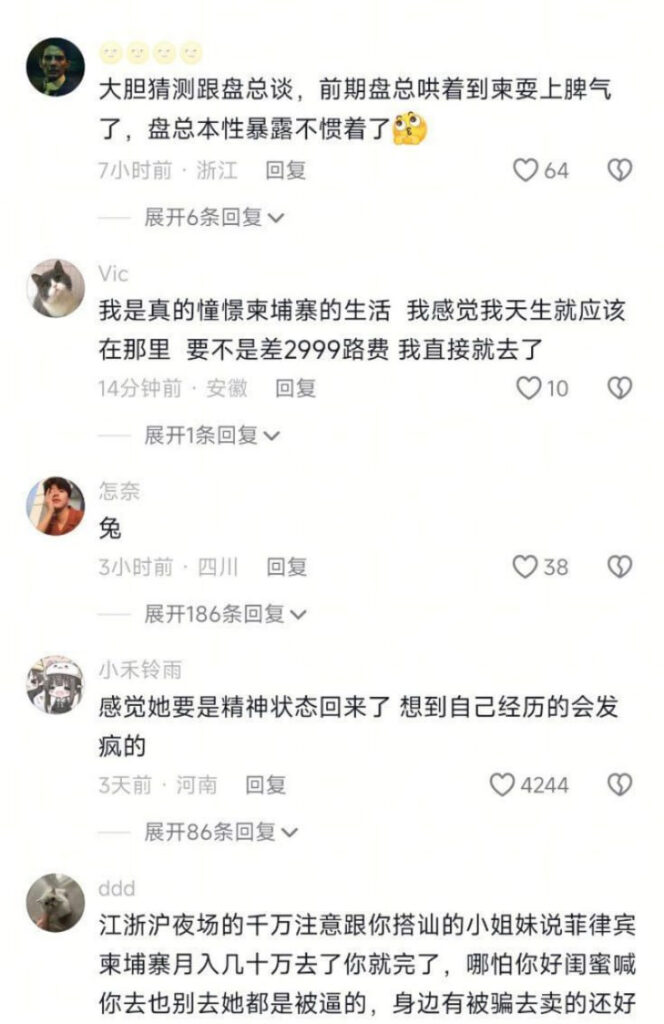Dislike the comment from 浙江 user

pyautogui.click(x=620, y=170)
